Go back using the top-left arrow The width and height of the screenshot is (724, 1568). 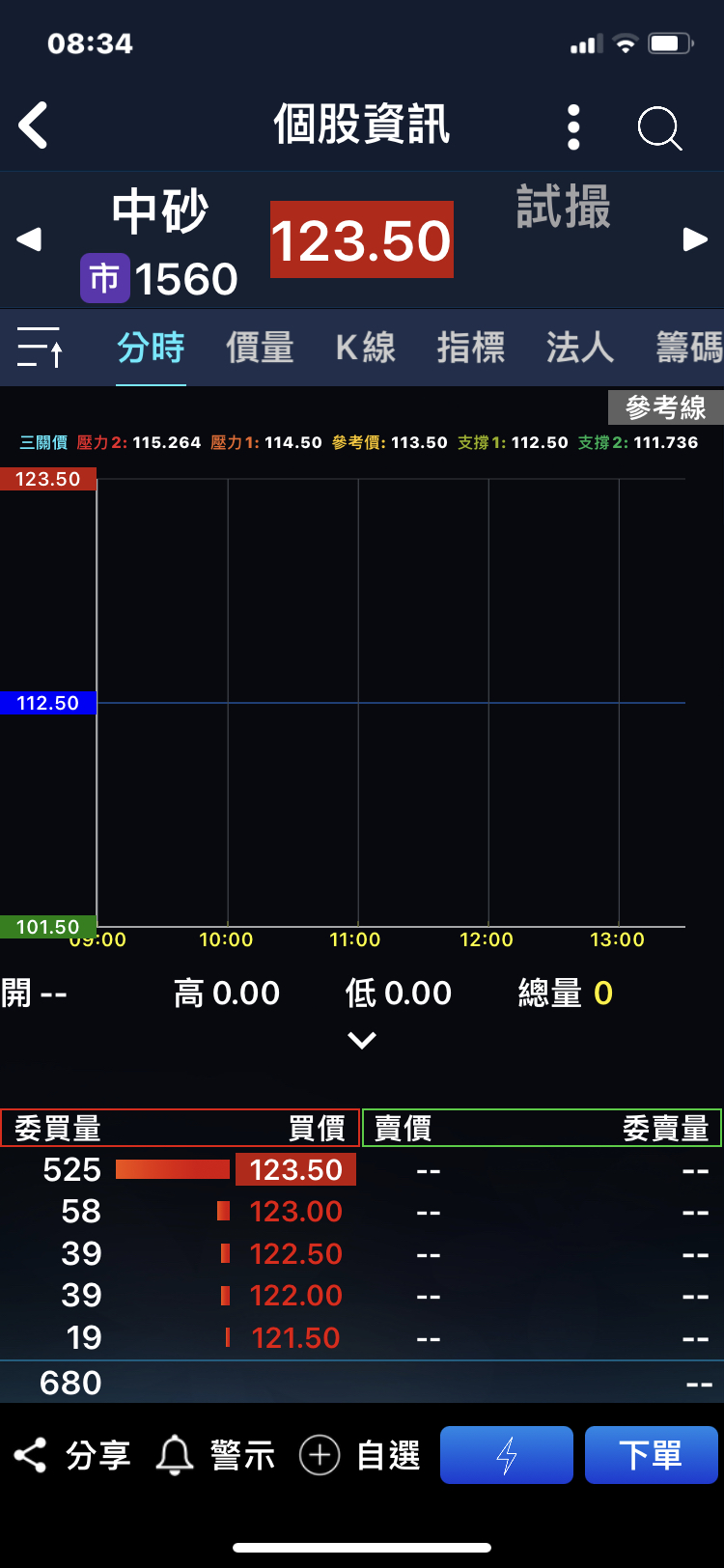point(34,126)
